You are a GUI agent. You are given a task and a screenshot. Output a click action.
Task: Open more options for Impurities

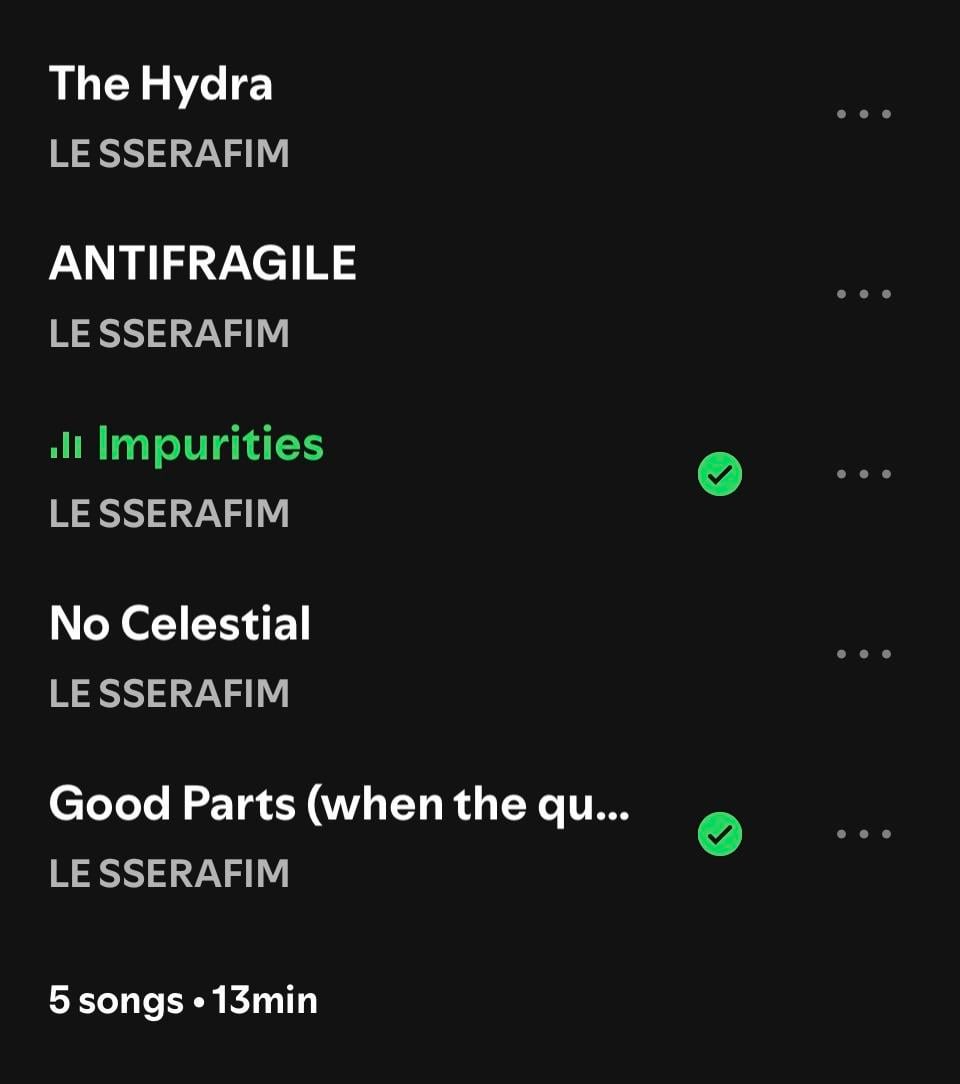[x=864, y=474]
